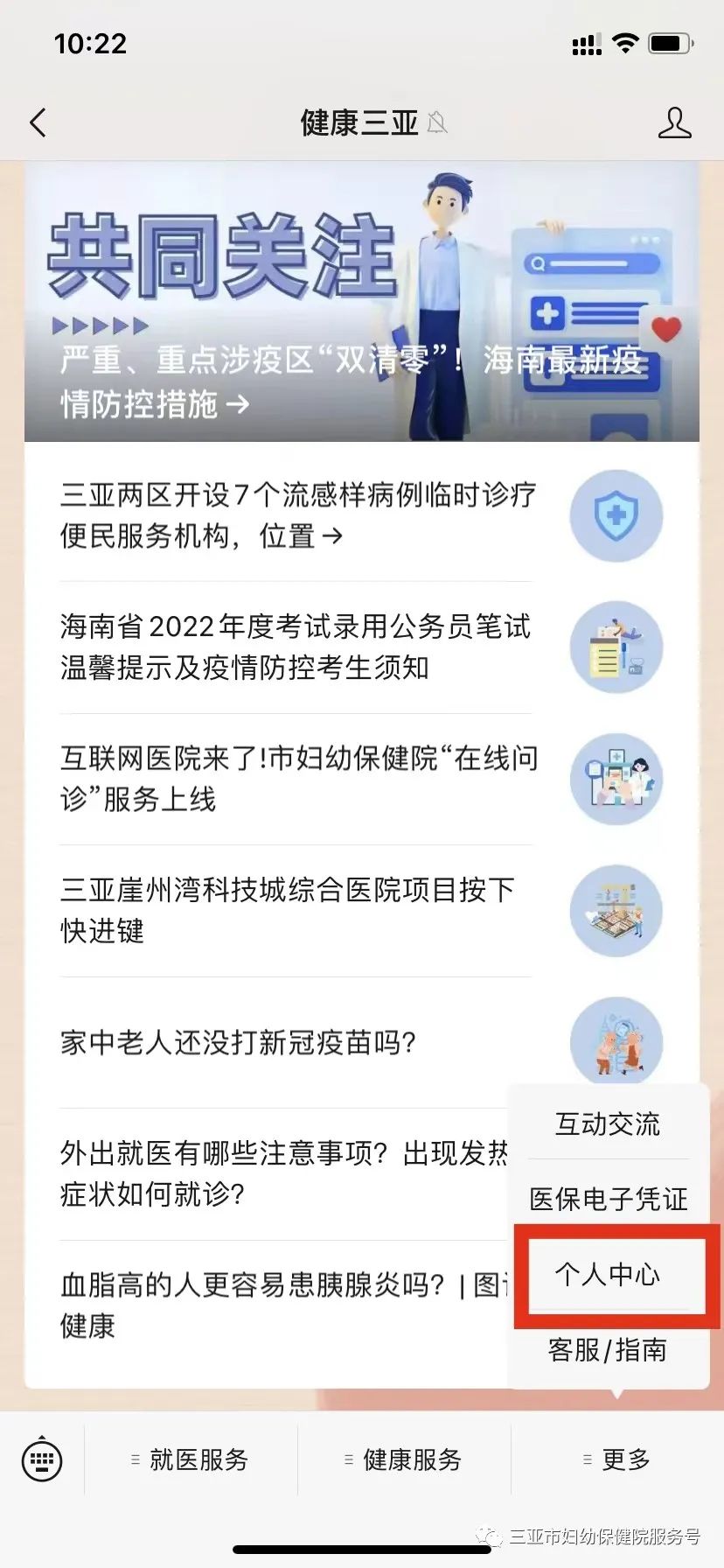Viewport: 724px width, 1568px height.
Task: Tap the back arrow to leave 健康三亚
Action: tap(37, 122)
